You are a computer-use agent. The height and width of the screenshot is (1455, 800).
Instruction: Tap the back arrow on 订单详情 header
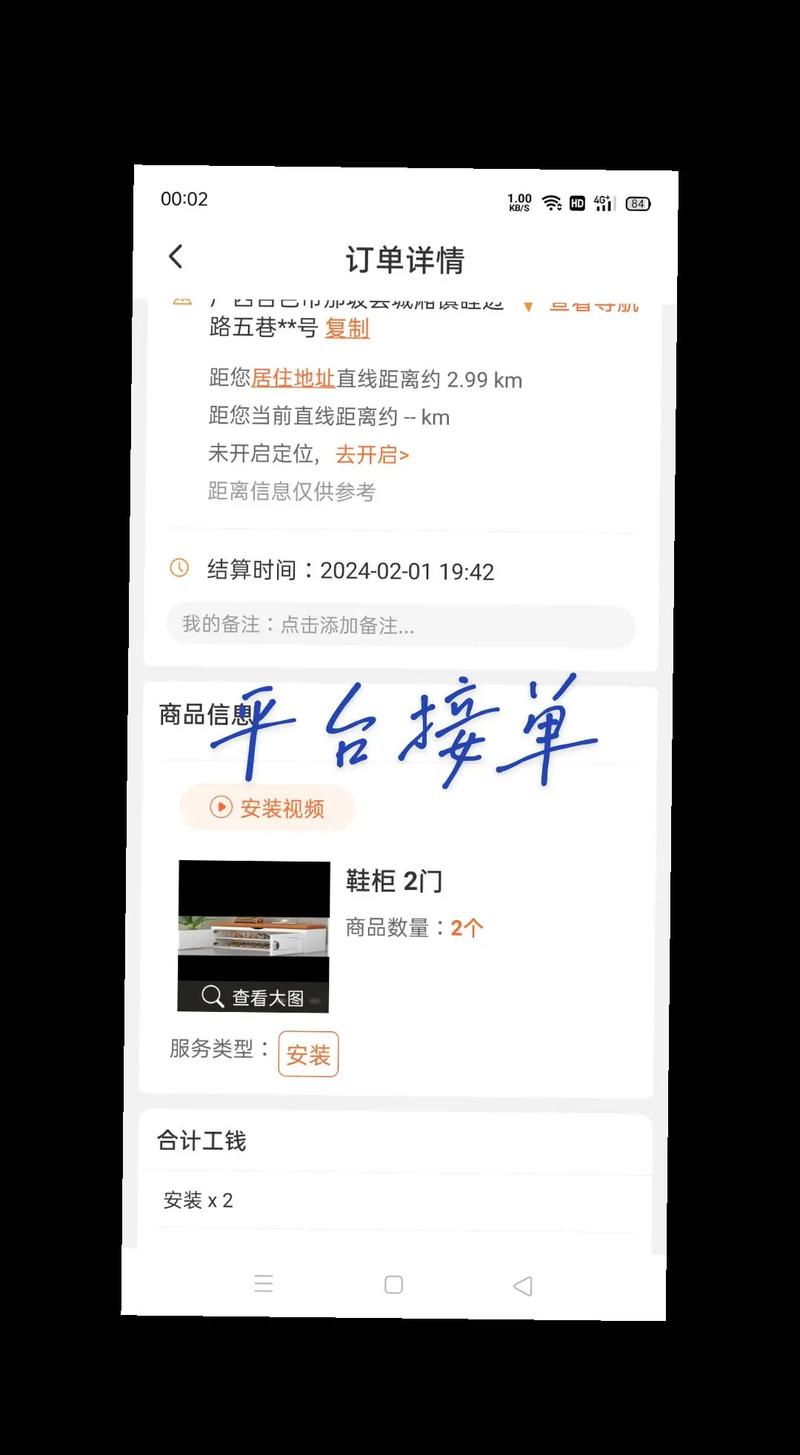(x=176, y=257)
